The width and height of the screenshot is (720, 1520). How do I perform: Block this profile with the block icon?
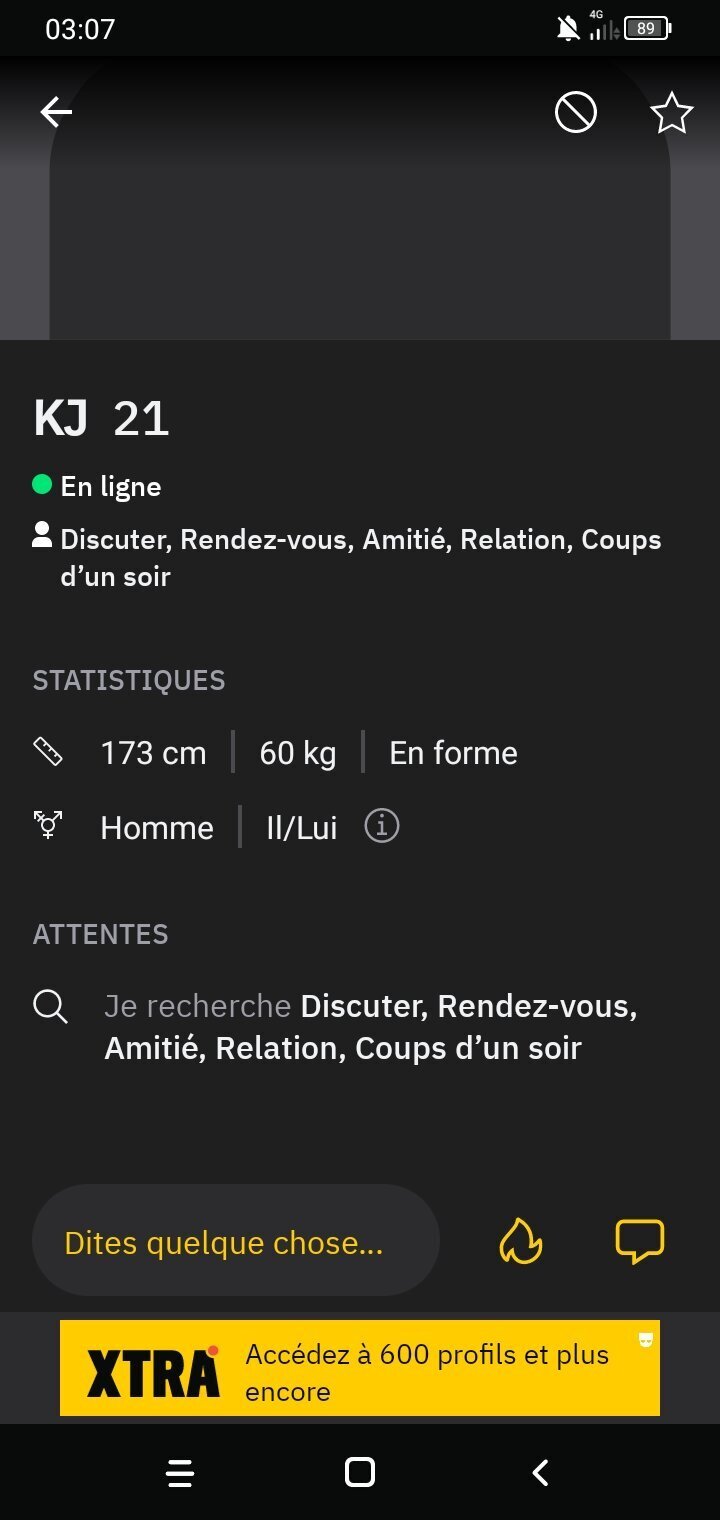(576, 112)
